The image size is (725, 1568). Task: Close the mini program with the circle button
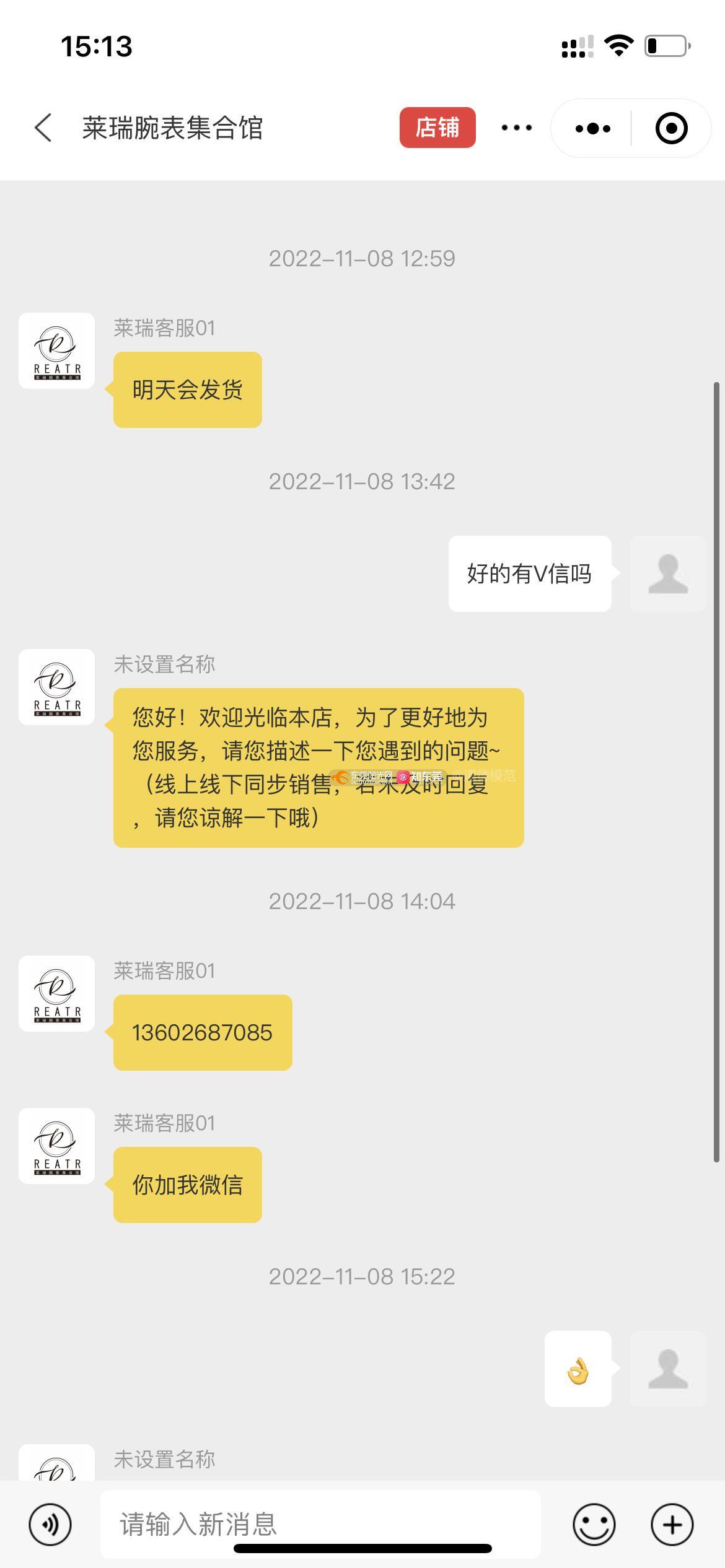pos(671,128)
